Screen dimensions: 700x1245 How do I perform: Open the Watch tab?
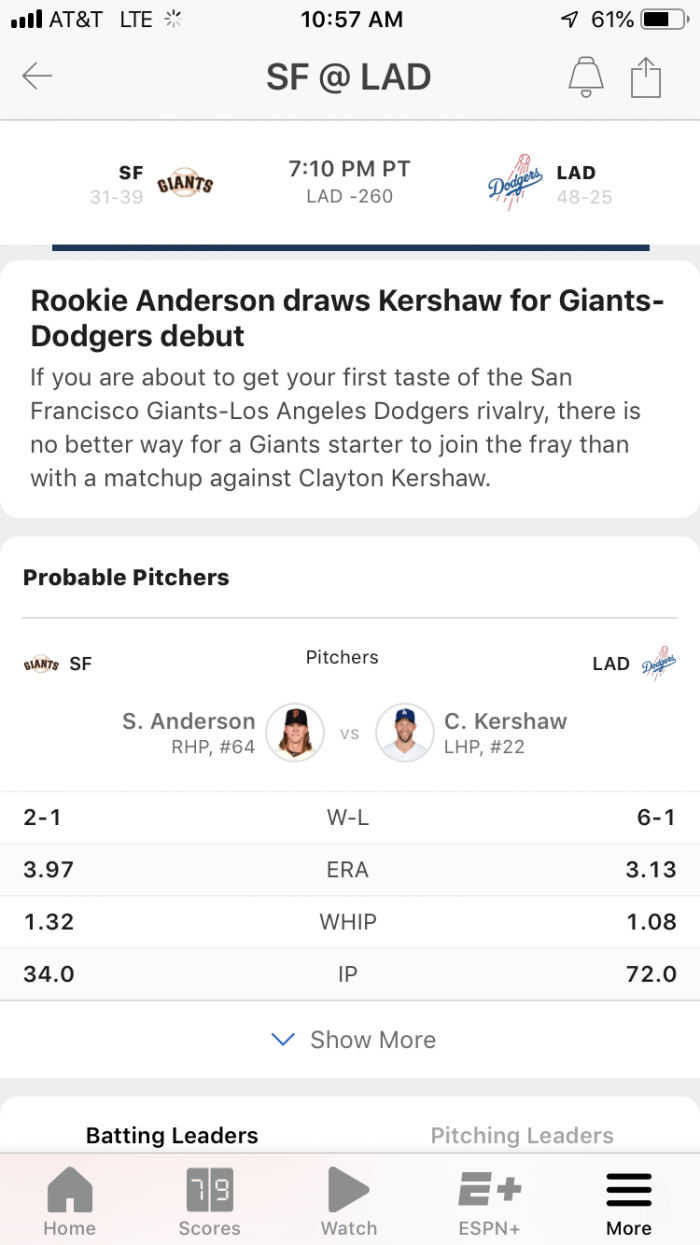click(x=348, y=1201)
